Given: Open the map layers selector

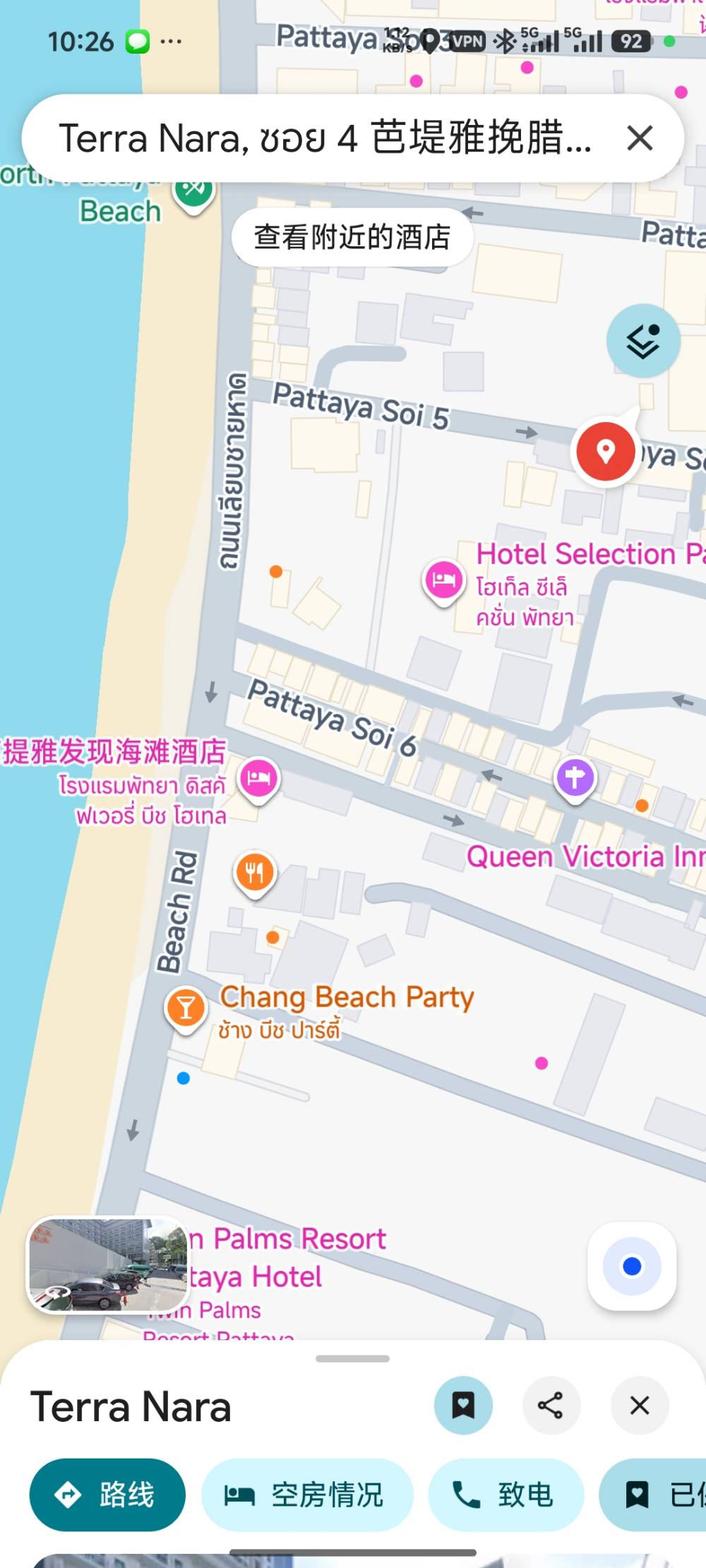Looking at the screenshot, I should (x=642, y=342).
